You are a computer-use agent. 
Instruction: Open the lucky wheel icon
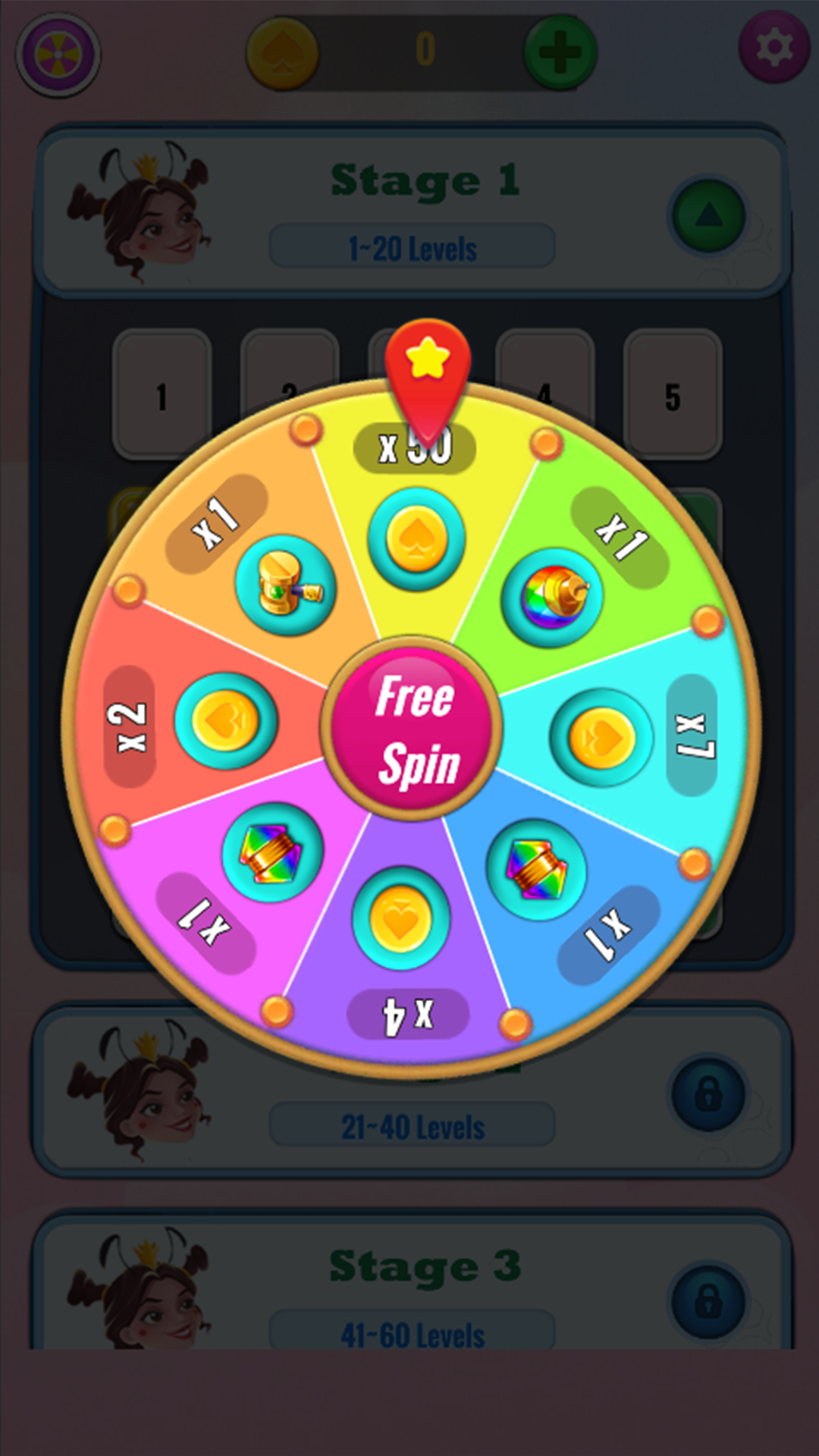(58, 55)
